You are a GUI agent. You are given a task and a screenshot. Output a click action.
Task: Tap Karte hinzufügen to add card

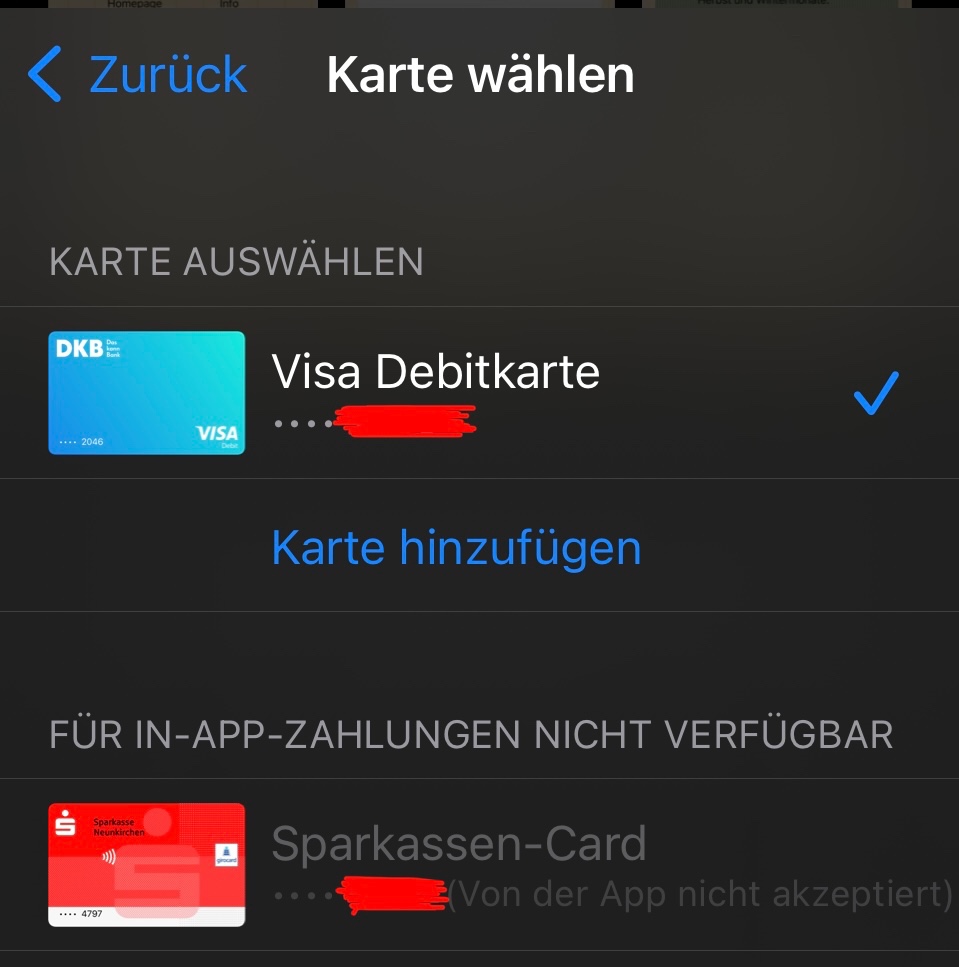(456, 548)
